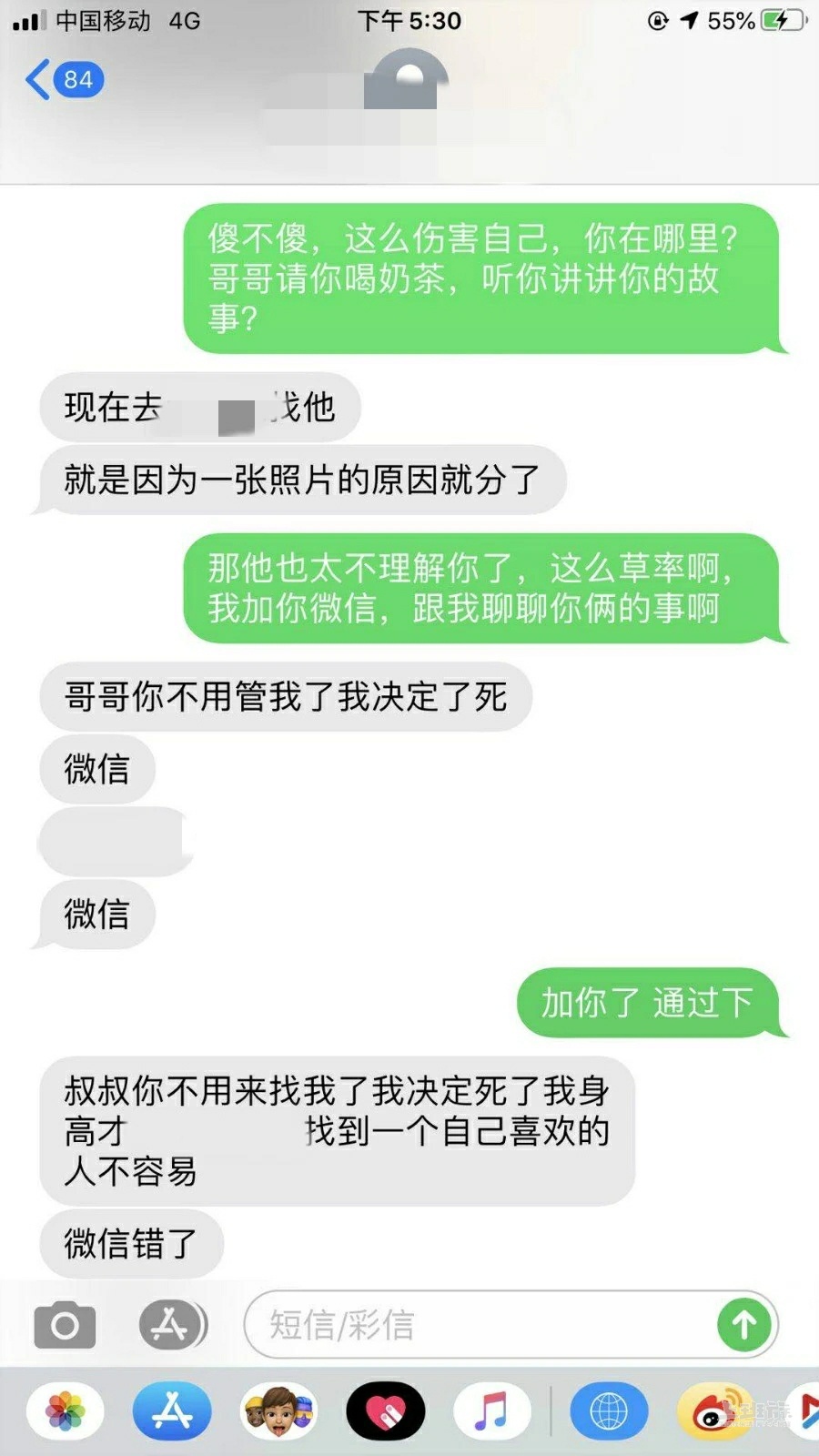The image size is (819, 1456).
Task: Open the Music iMessage app
Action: coord(491,1411)
